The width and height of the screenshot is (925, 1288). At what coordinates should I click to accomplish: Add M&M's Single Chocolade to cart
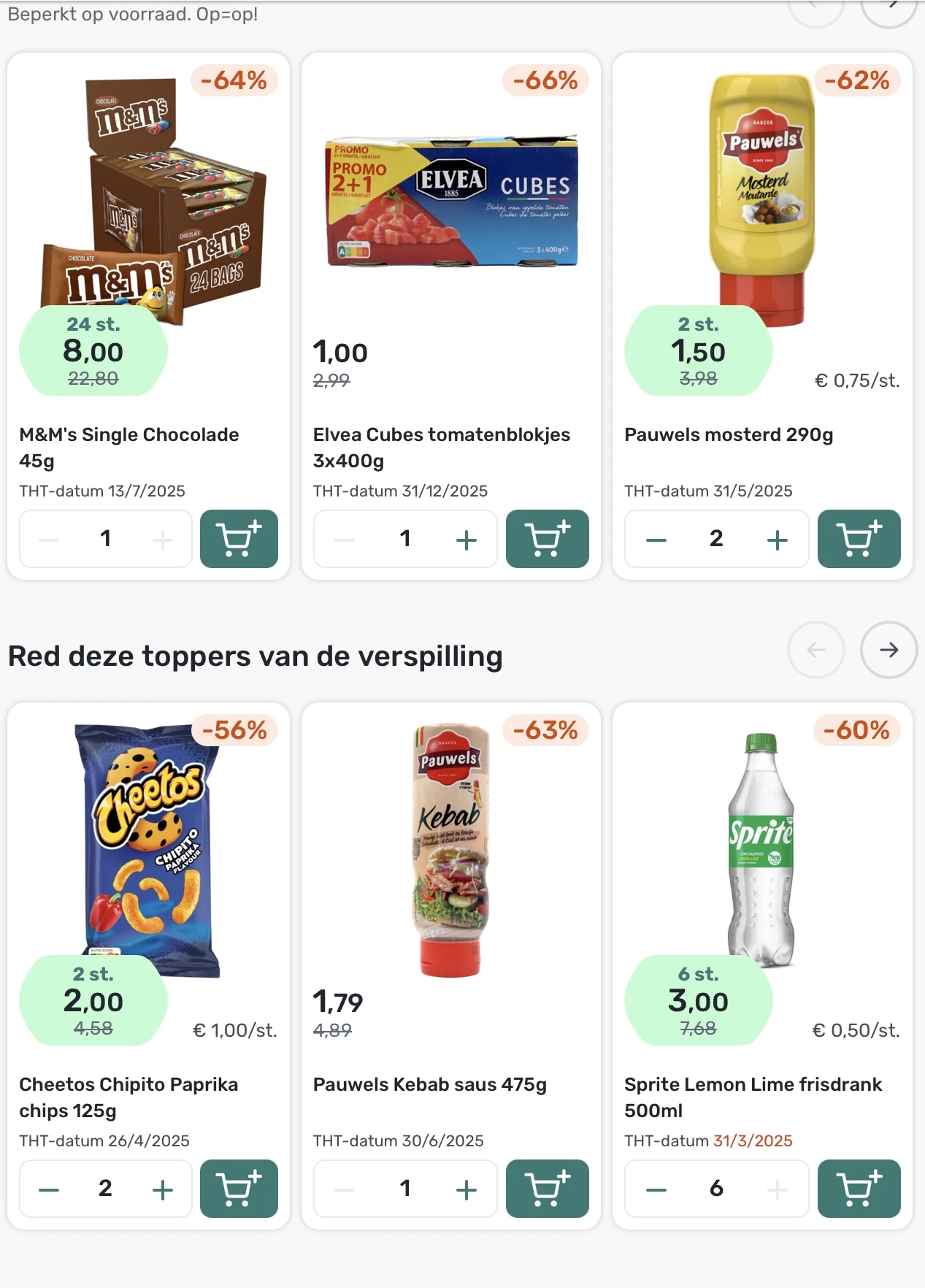pos(239,539)
